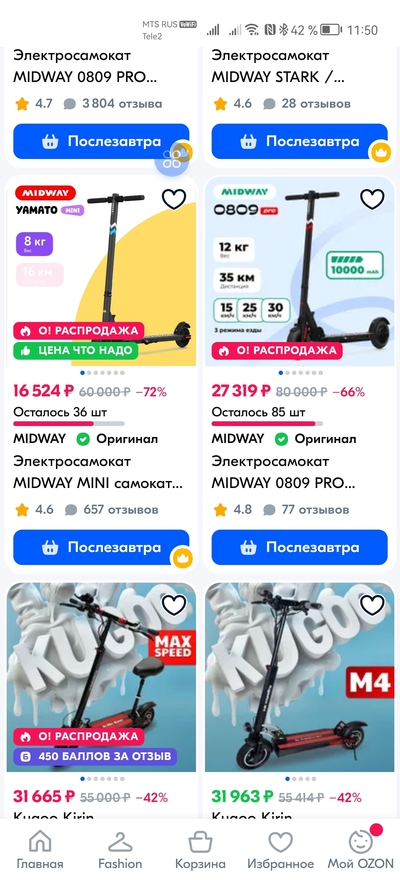Tap the floating four-petal widget button

click(172, 159)
